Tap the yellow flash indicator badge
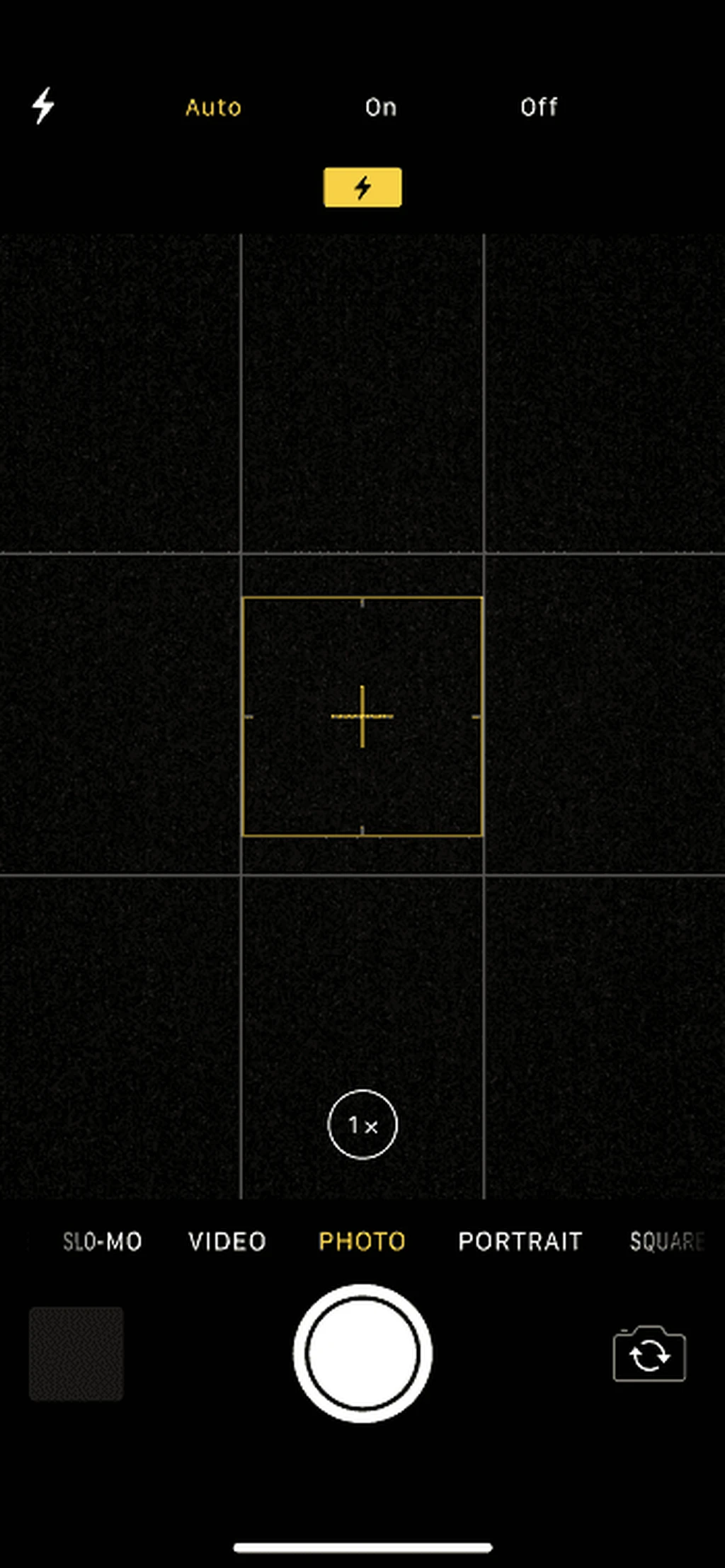Viewport: 725px width, 1568px height. click(x=362, y=188)
